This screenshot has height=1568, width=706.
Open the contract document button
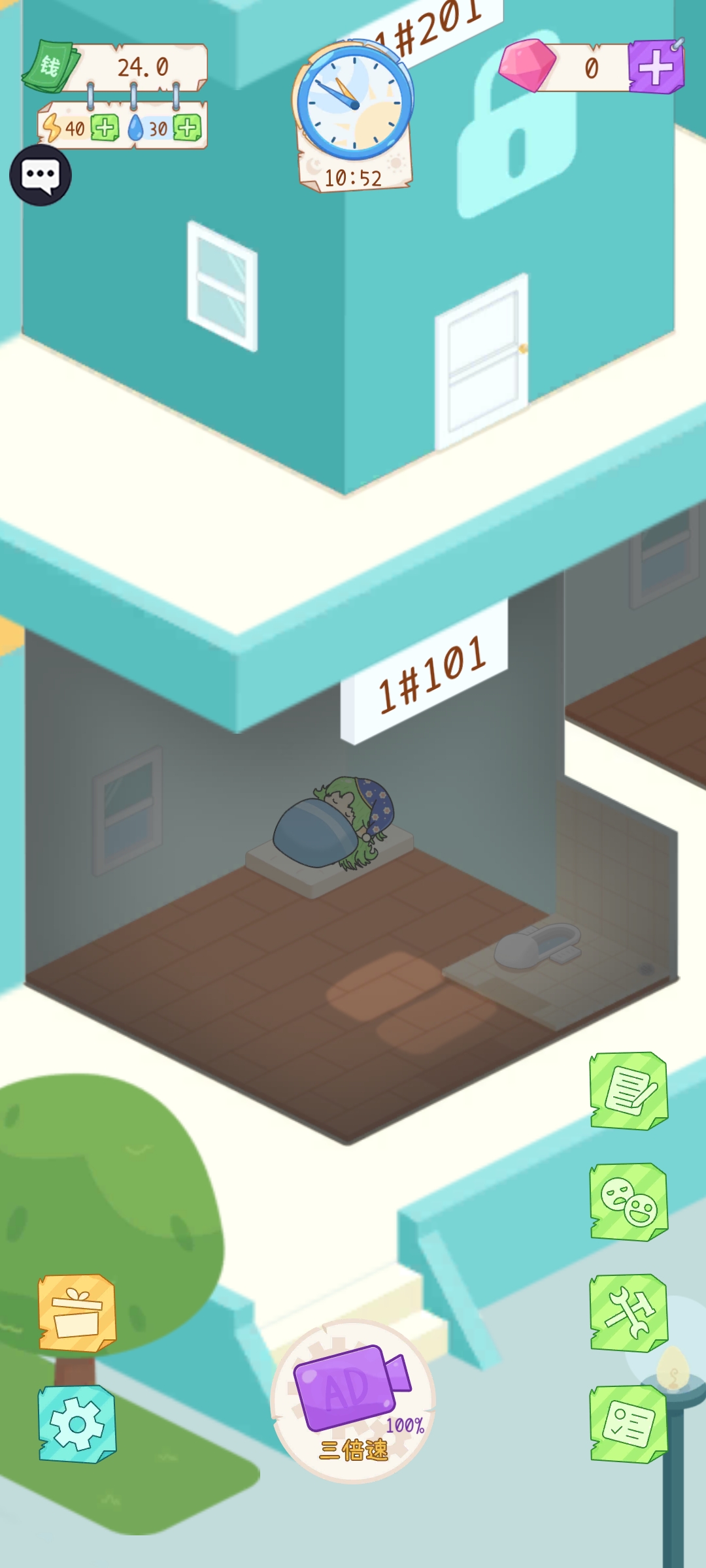[629, 1090]
